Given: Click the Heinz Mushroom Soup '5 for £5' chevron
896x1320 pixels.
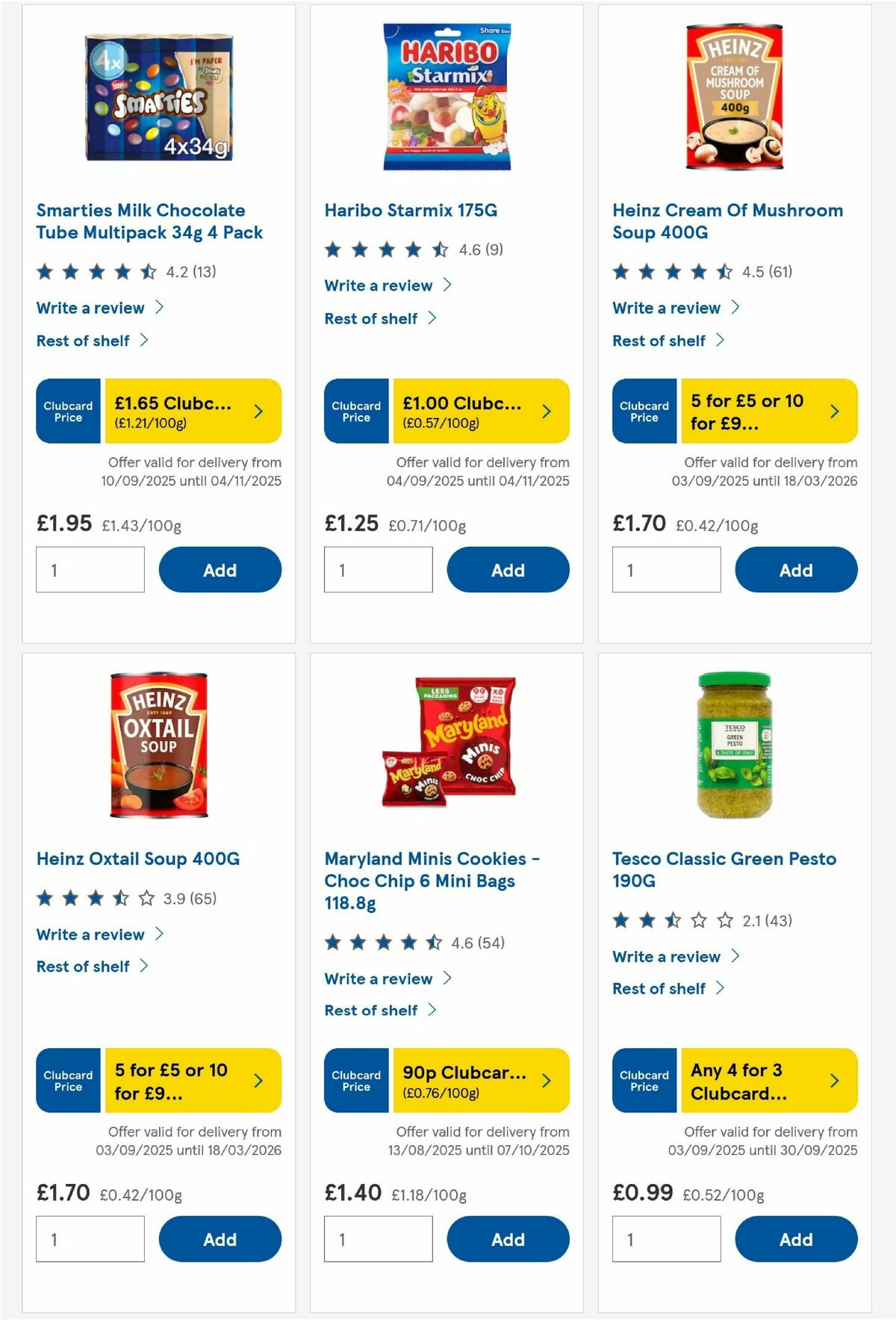Looking at the screenshot, I should [x=833, y=410].
